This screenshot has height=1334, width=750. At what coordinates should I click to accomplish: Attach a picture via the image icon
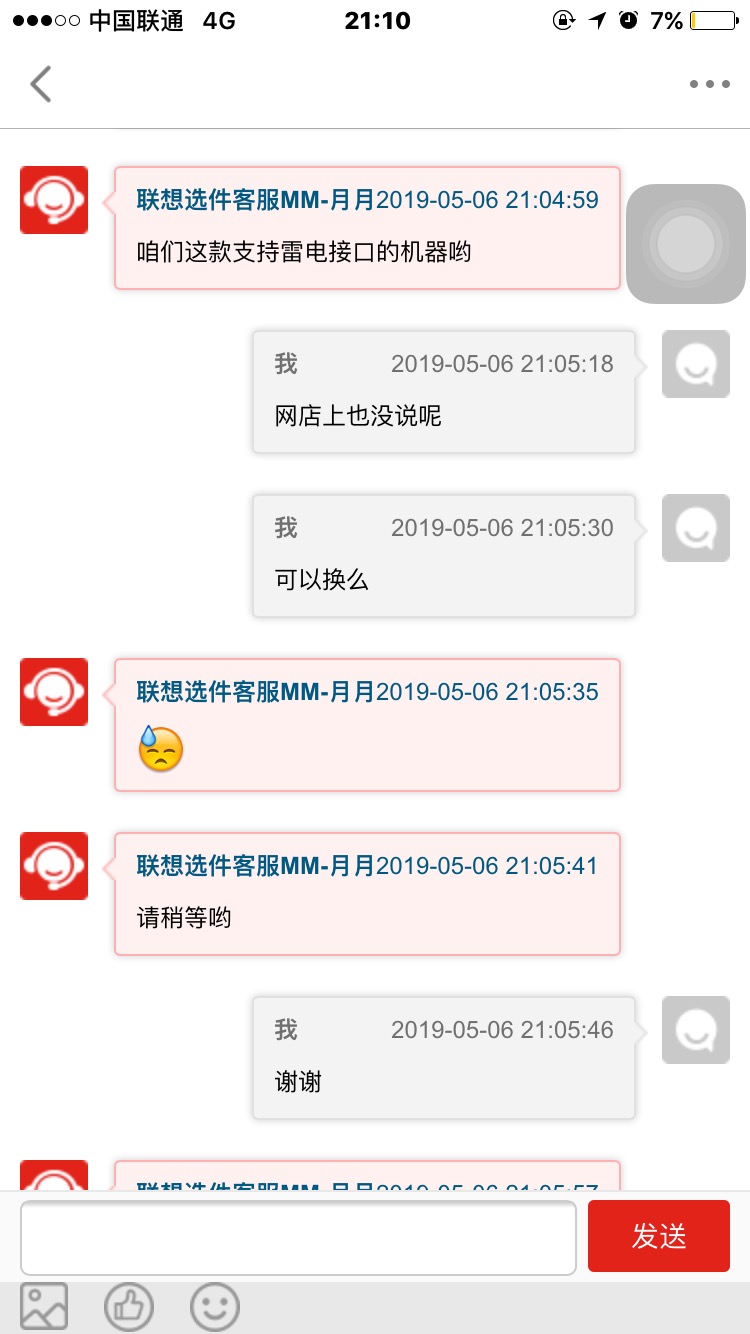coord(43,1306)
